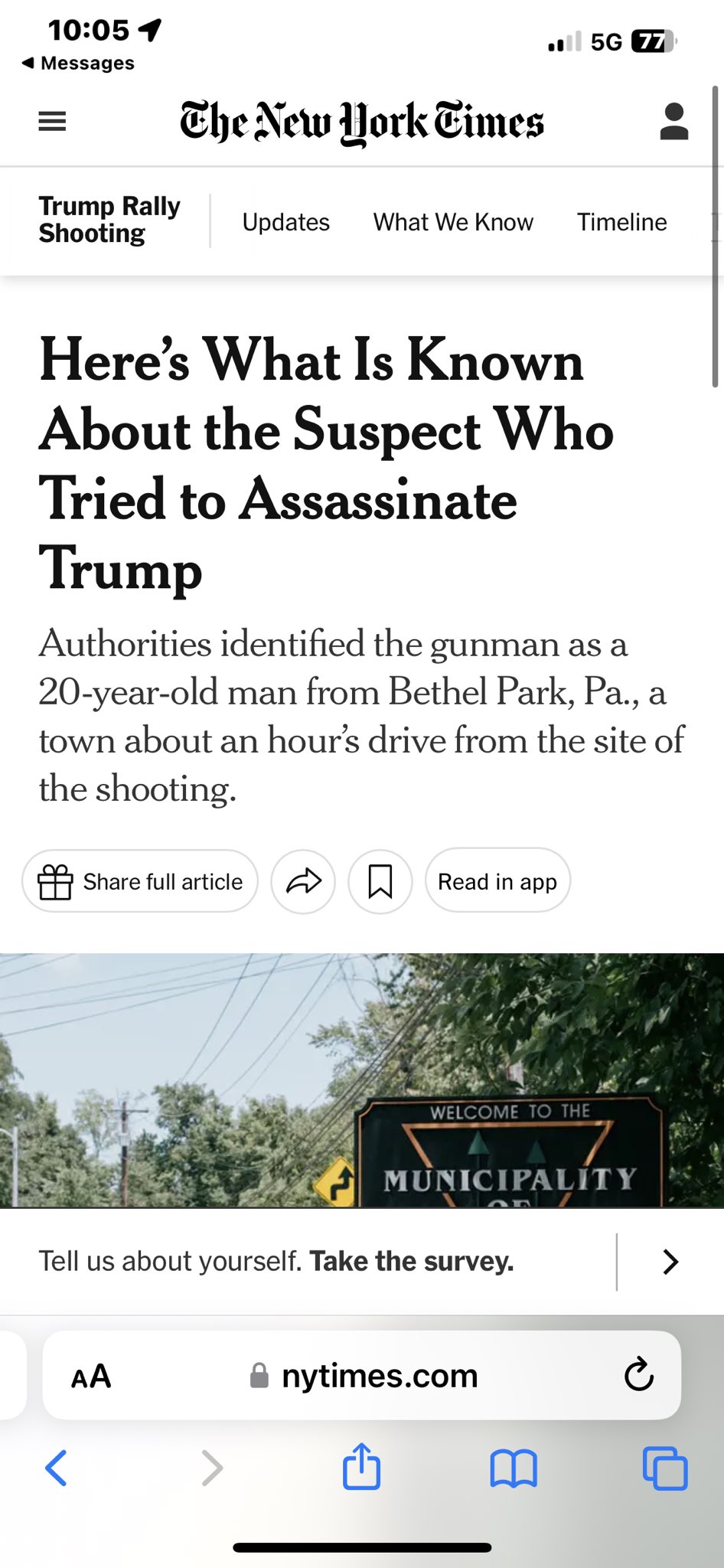Tap Share full article gift button
Screen dimensions: 724x1568
140,881
